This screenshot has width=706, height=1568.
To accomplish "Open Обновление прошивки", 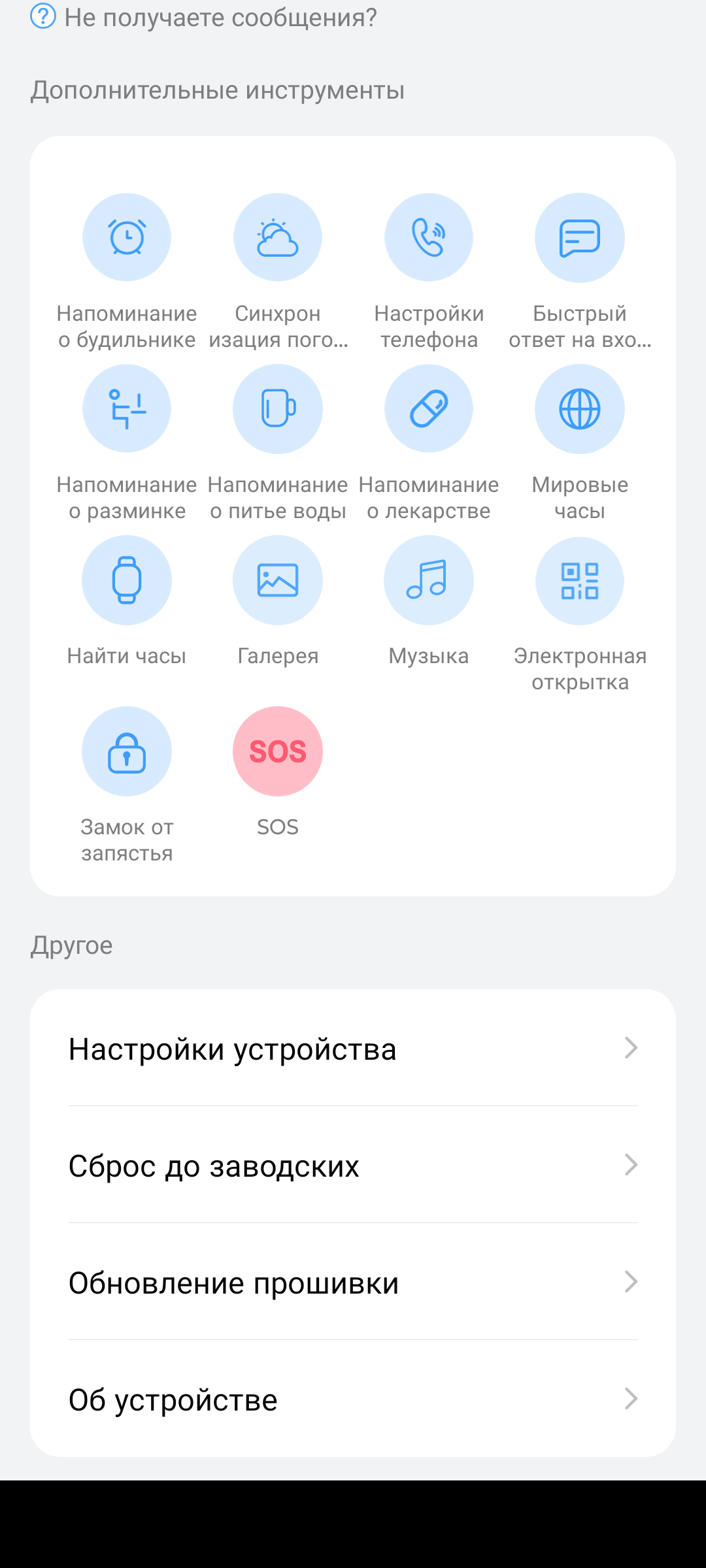I will (x=353, y=1281).
